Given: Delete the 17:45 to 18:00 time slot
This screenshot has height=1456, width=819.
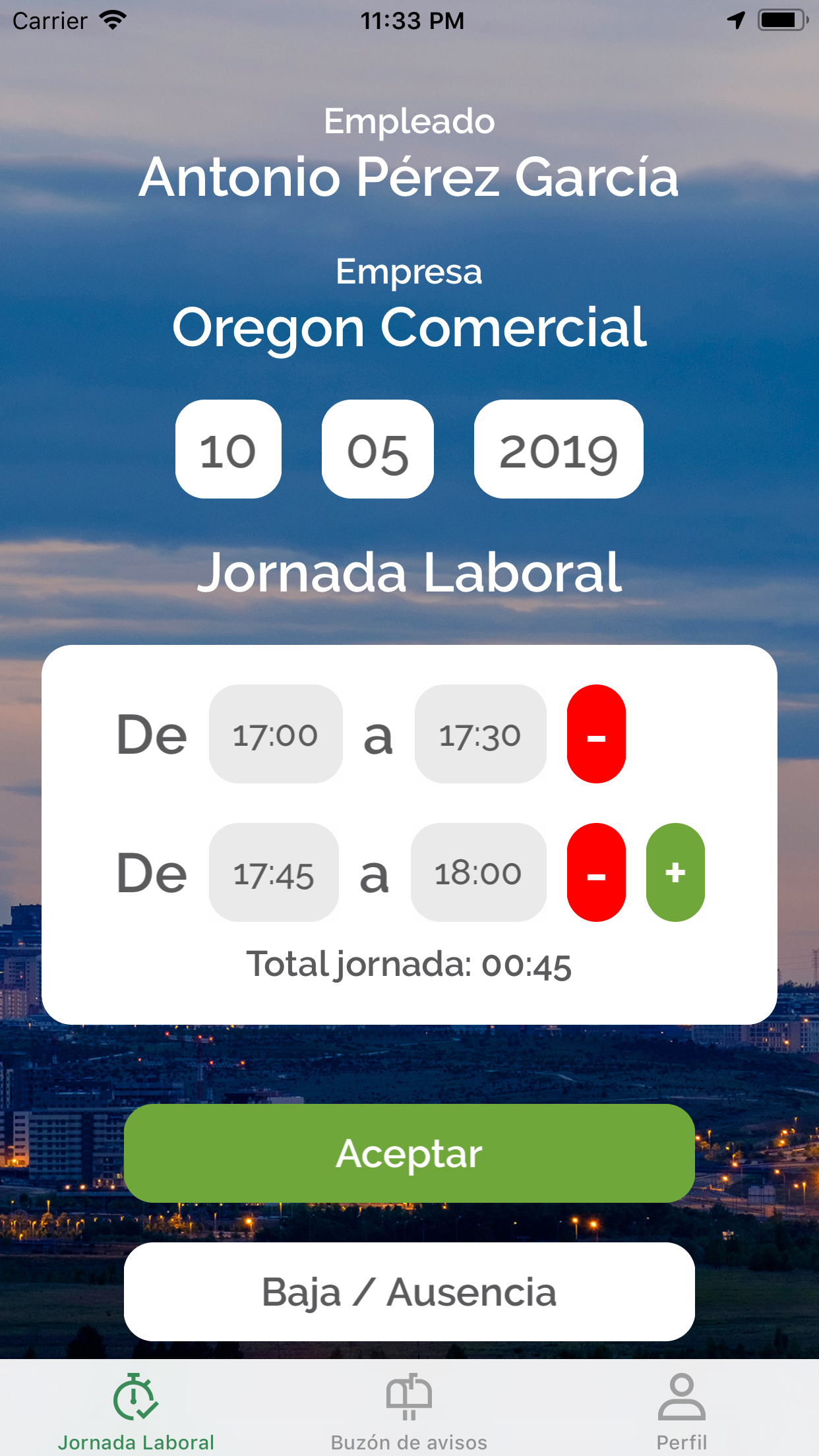Looking at the screenshot, I should [x=596, y=872].
